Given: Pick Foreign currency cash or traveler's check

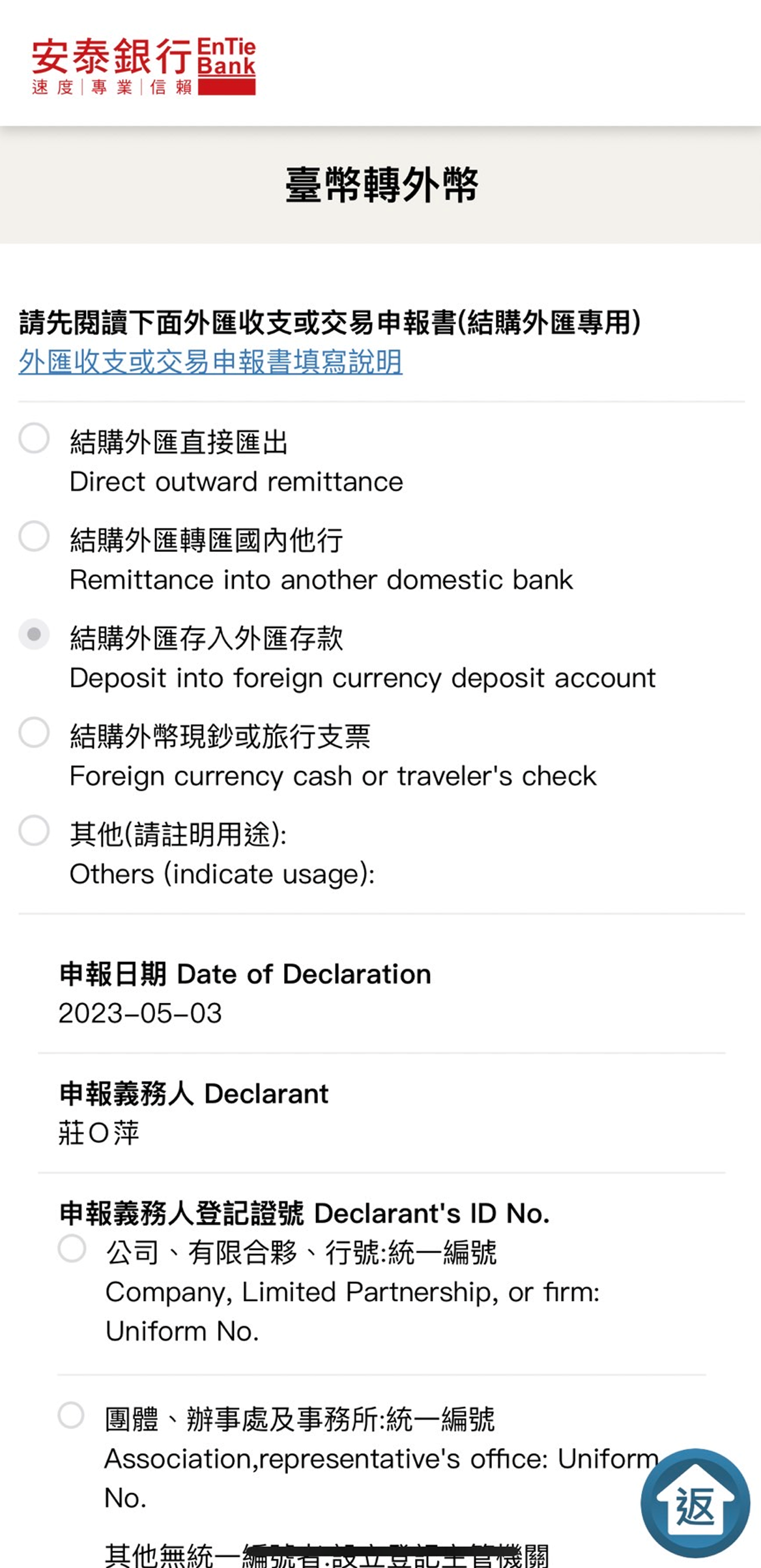Looking at the screenshot, I should (x=34, y=733).
